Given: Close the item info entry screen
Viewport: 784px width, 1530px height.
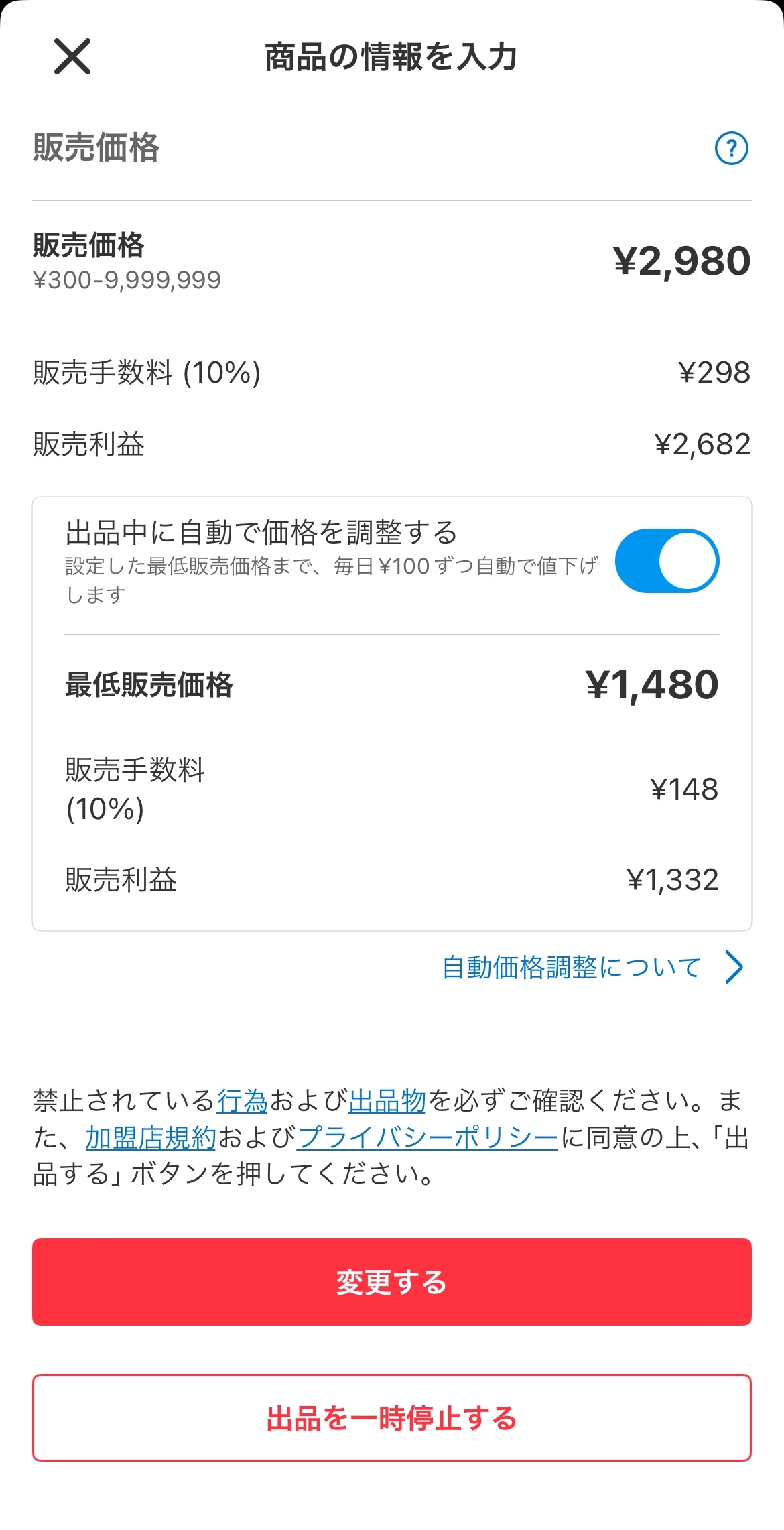Looking at the screenshot, I should tap(72, 56).
